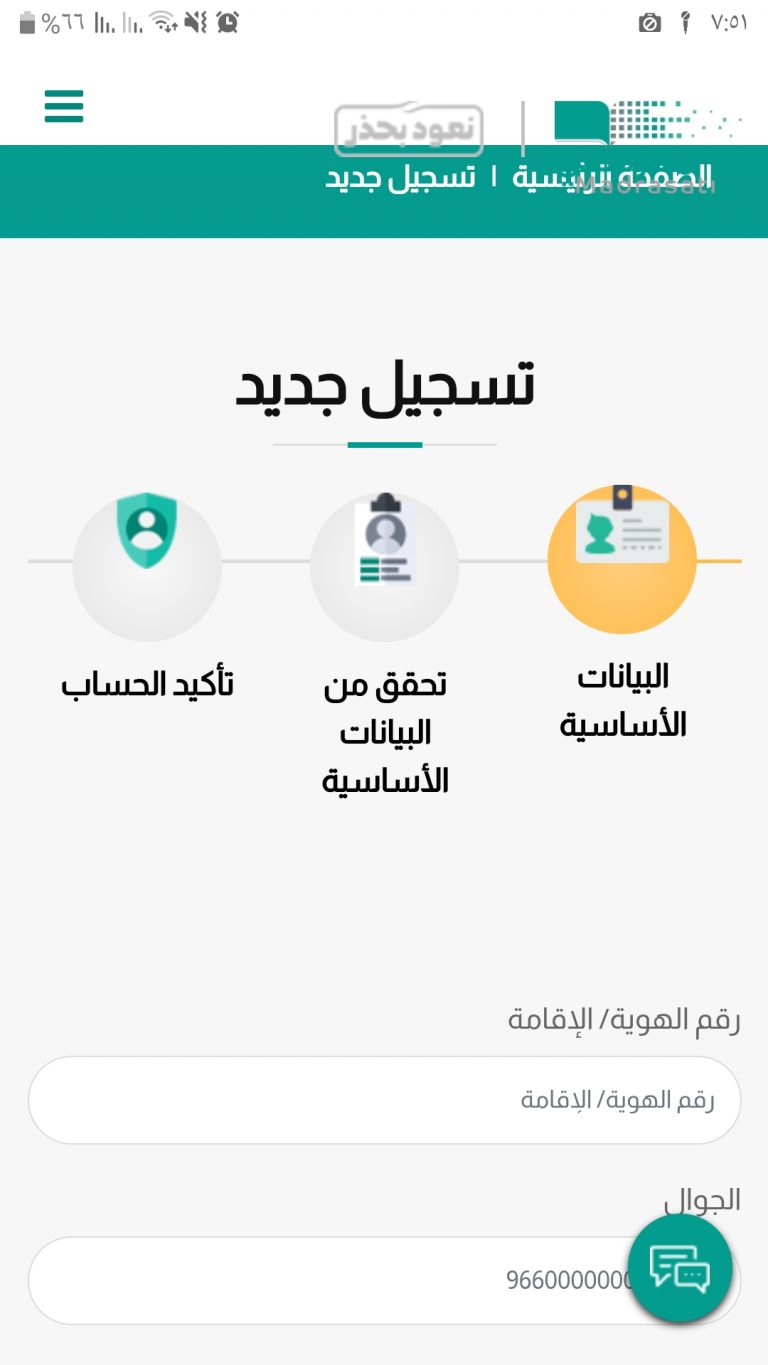This screenshot has height=1365, width=768.
Task: Tap the رقم الهوية/الإقامة input field
Action: [384, 1100]
